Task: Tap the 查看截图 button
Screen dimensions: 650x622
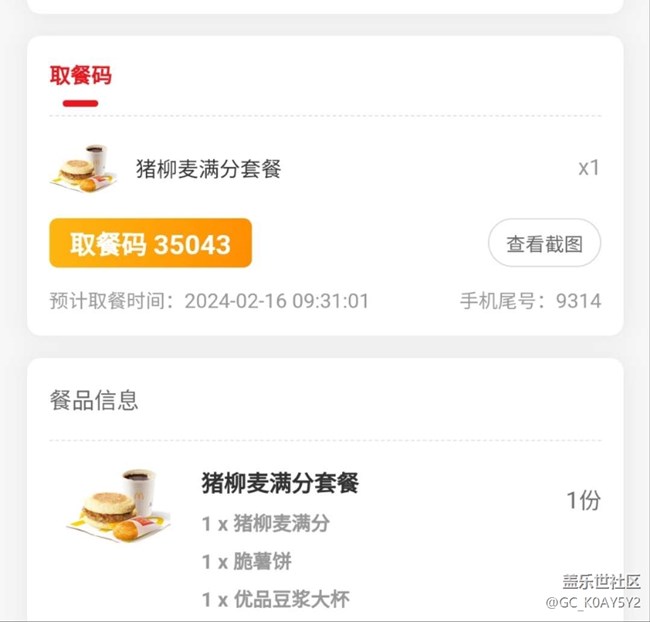Action: [x=544, y=244]
